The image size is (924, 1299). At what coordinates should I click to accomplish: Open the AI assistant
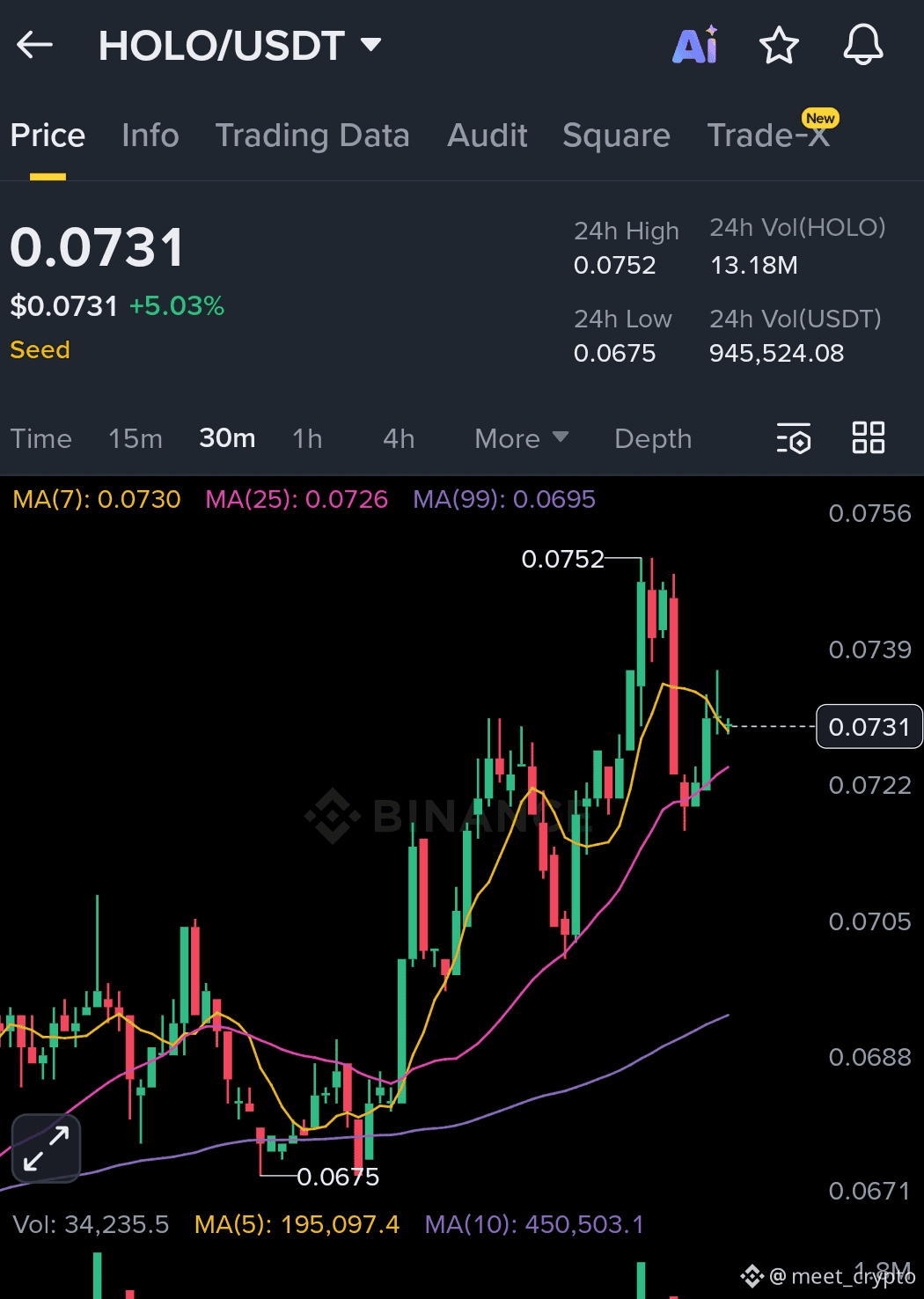(694, 46)
